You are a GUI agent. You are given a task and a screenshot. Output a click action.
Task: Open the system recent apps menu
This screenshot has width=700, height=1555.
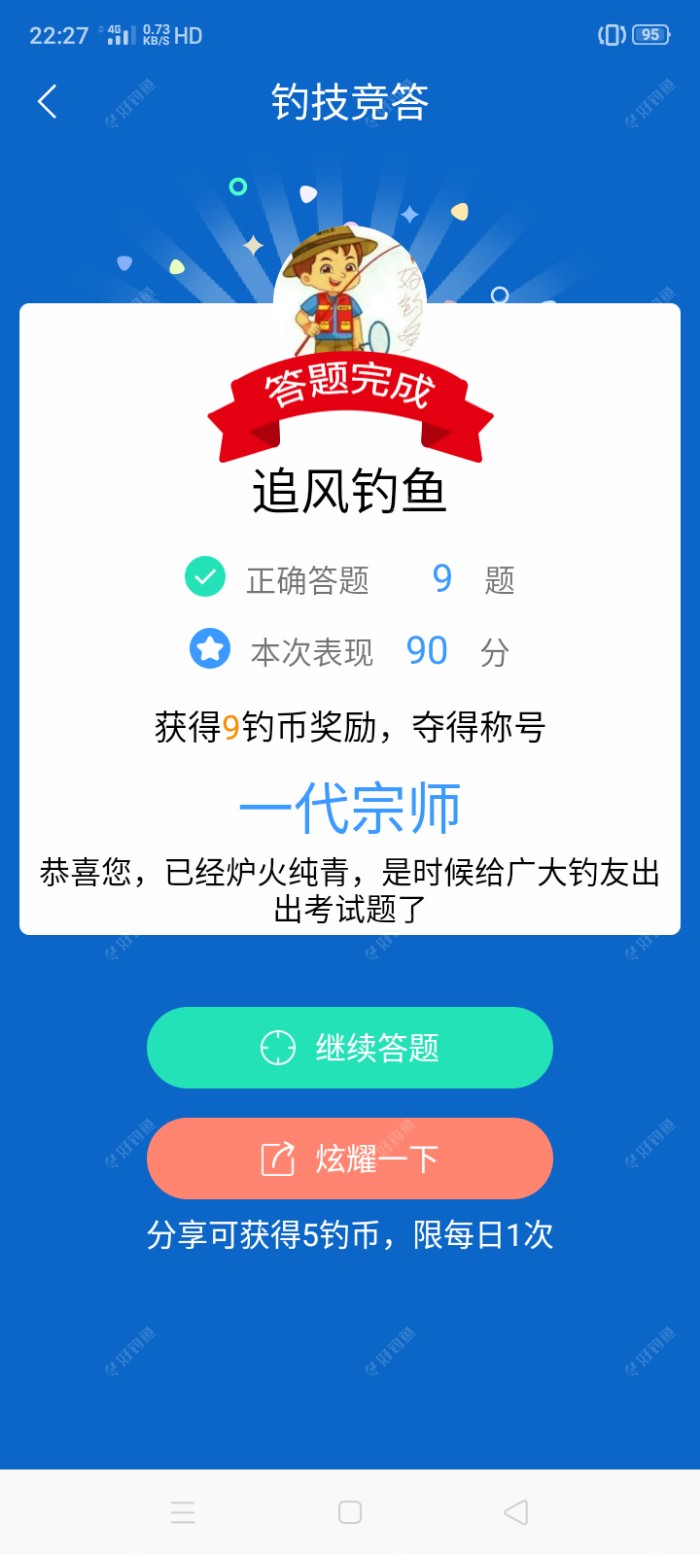183,1512
